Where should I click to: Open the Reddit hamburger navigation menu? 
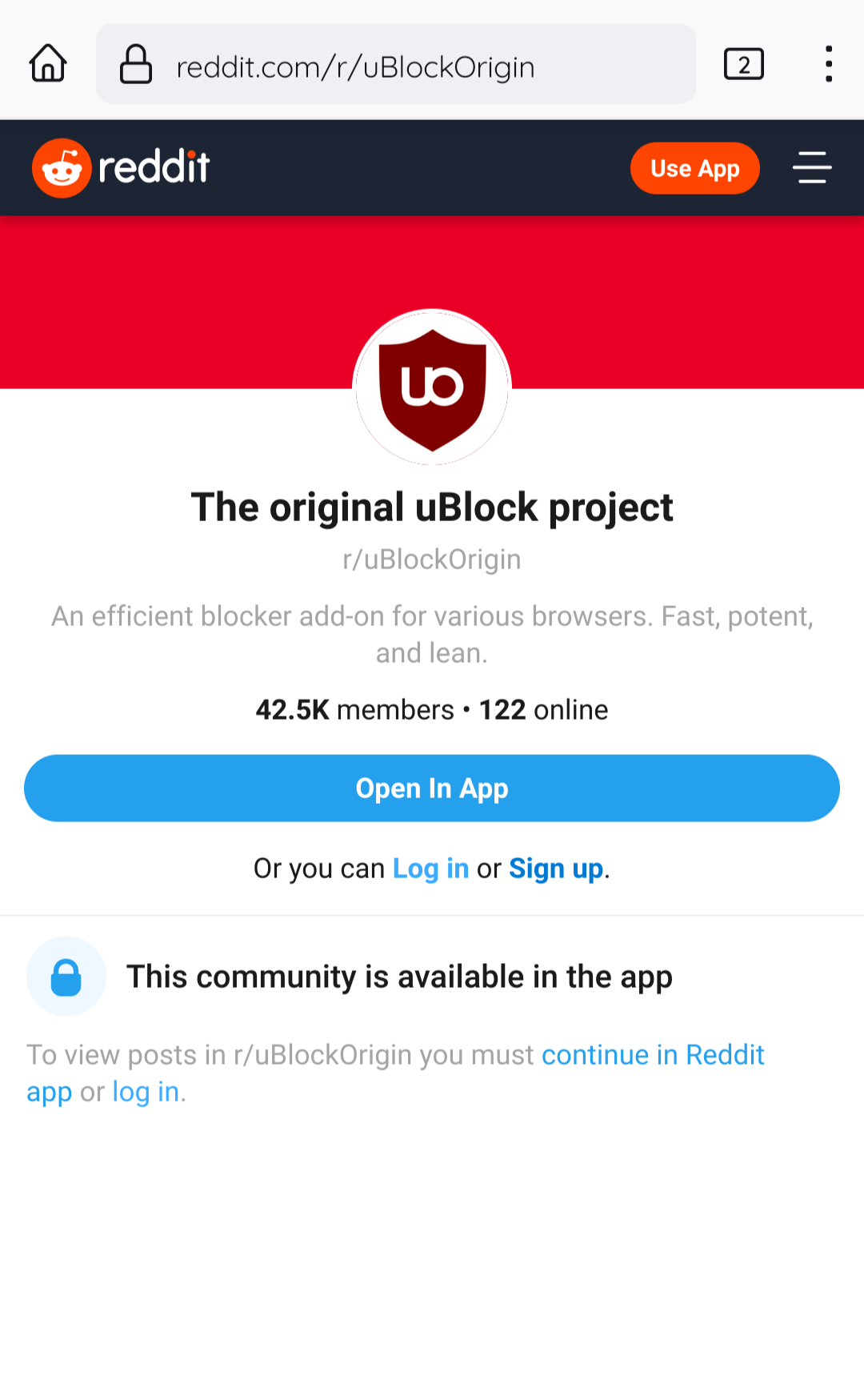click(812, 168)
